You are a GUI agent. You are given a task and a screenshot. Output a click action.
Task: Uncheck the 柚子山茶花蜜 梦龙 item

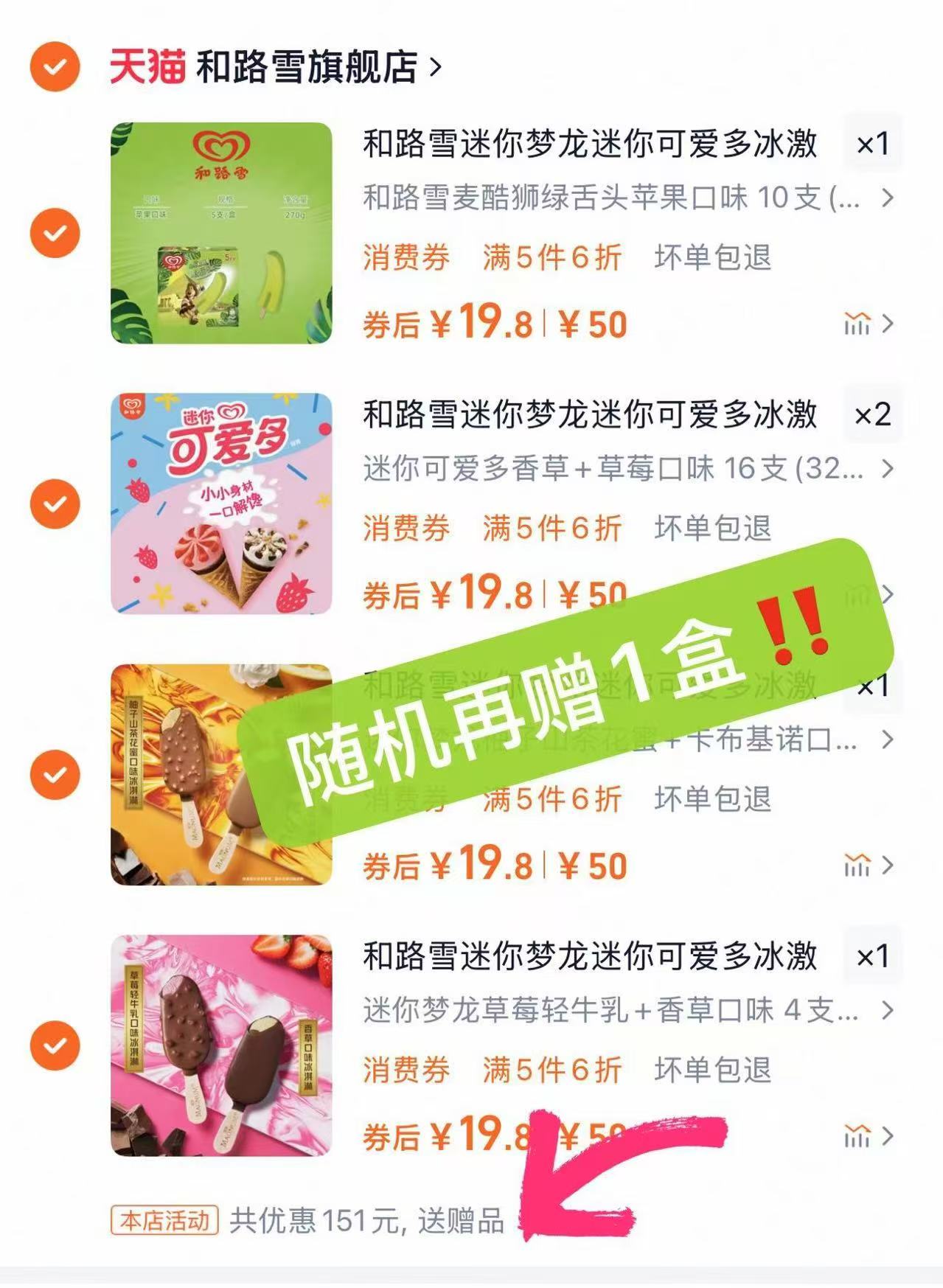[x=55, y=775]
